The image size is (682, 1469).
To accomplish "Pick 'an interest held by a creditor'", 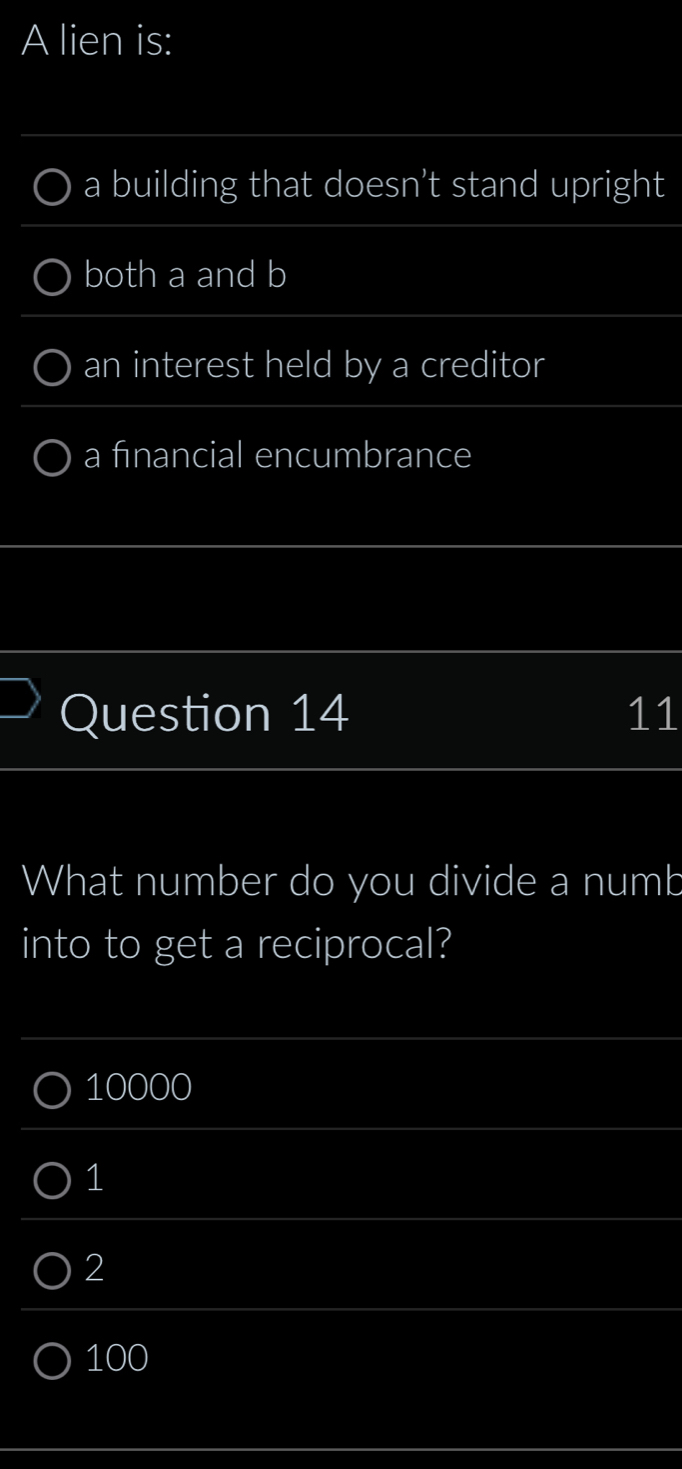I will click(53, 367).
